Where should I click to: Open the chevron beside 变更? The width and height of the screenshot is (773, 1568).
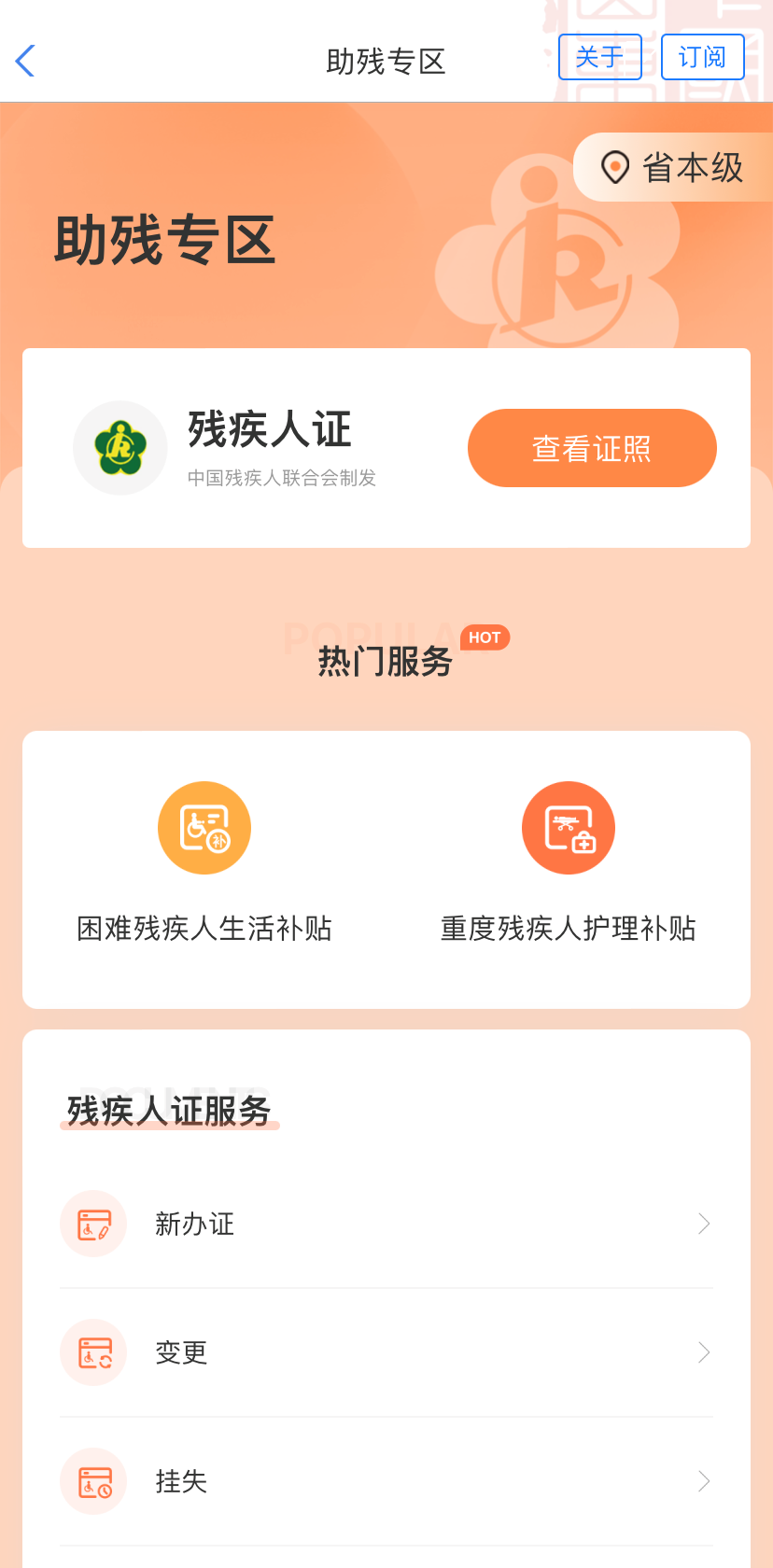click(703, 1352)
